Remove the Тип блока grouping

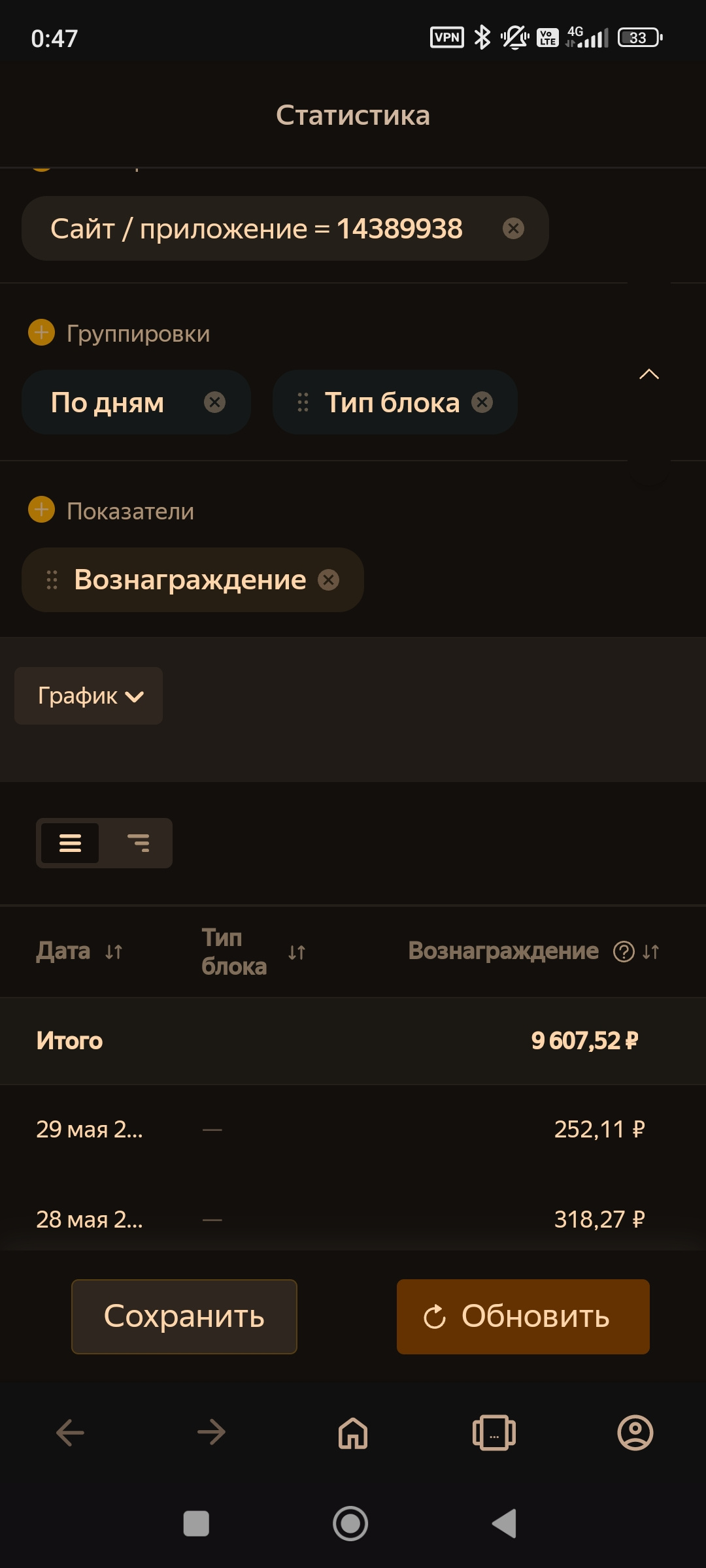(482, 402)
